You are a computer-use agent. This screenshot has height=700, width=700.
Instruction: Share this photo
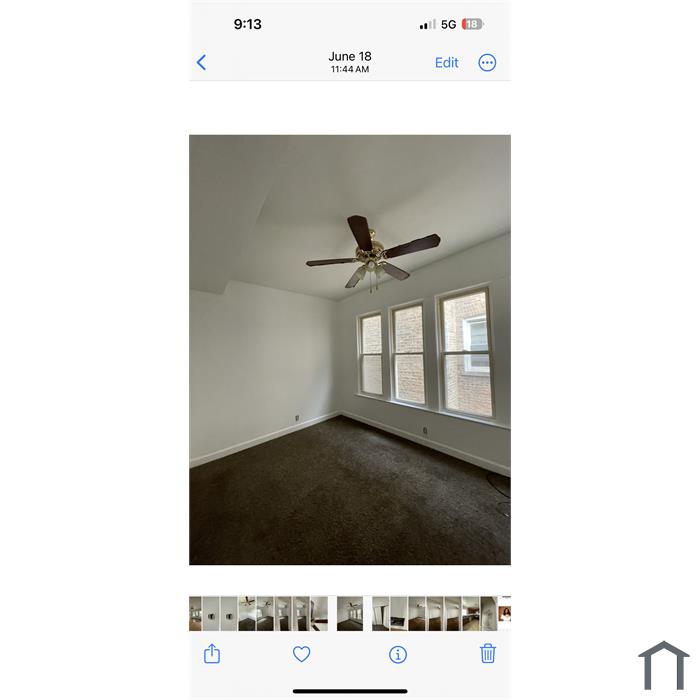tap(212, 654)
